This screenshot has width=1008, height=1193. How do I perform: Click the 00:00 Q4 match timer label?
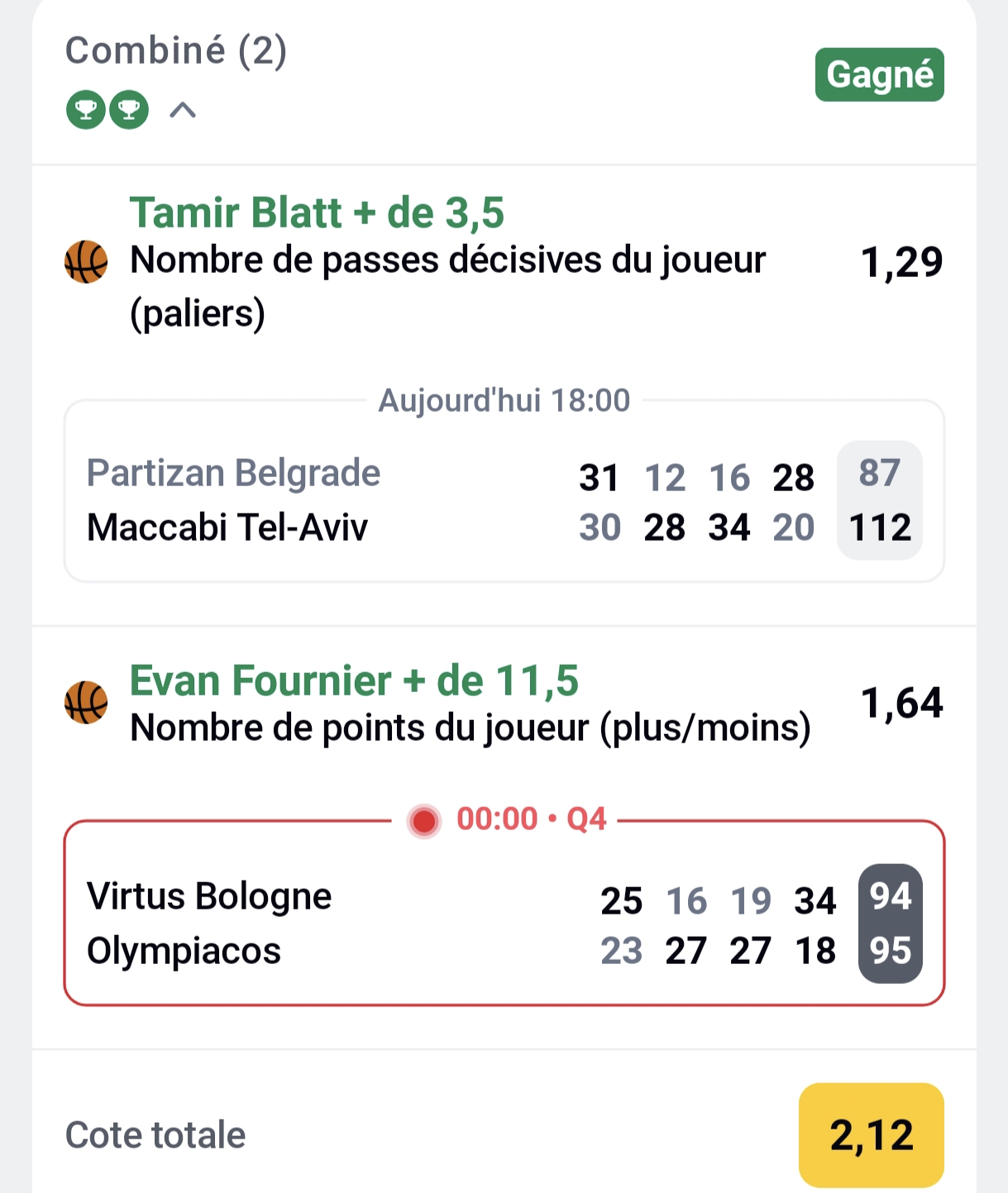tap(532, 819)
